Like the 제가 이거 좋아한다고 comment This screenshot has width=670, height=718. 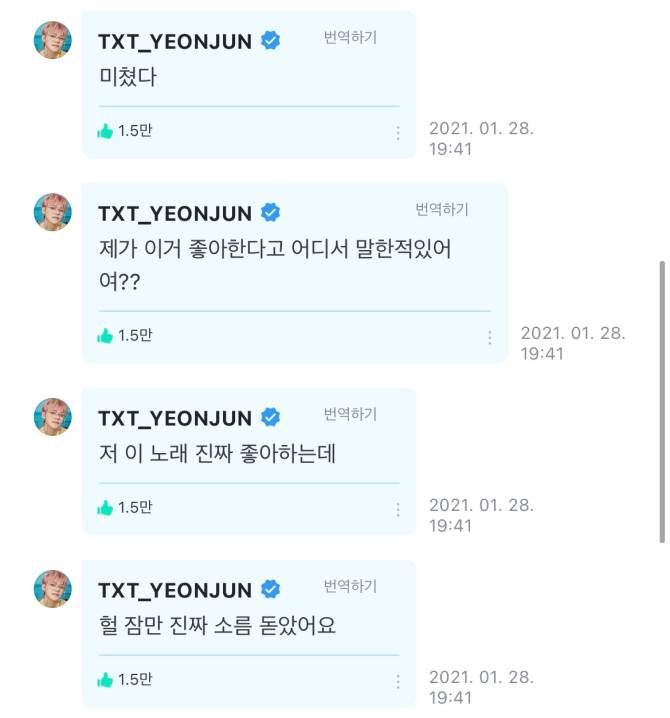(x=105, y=336)
